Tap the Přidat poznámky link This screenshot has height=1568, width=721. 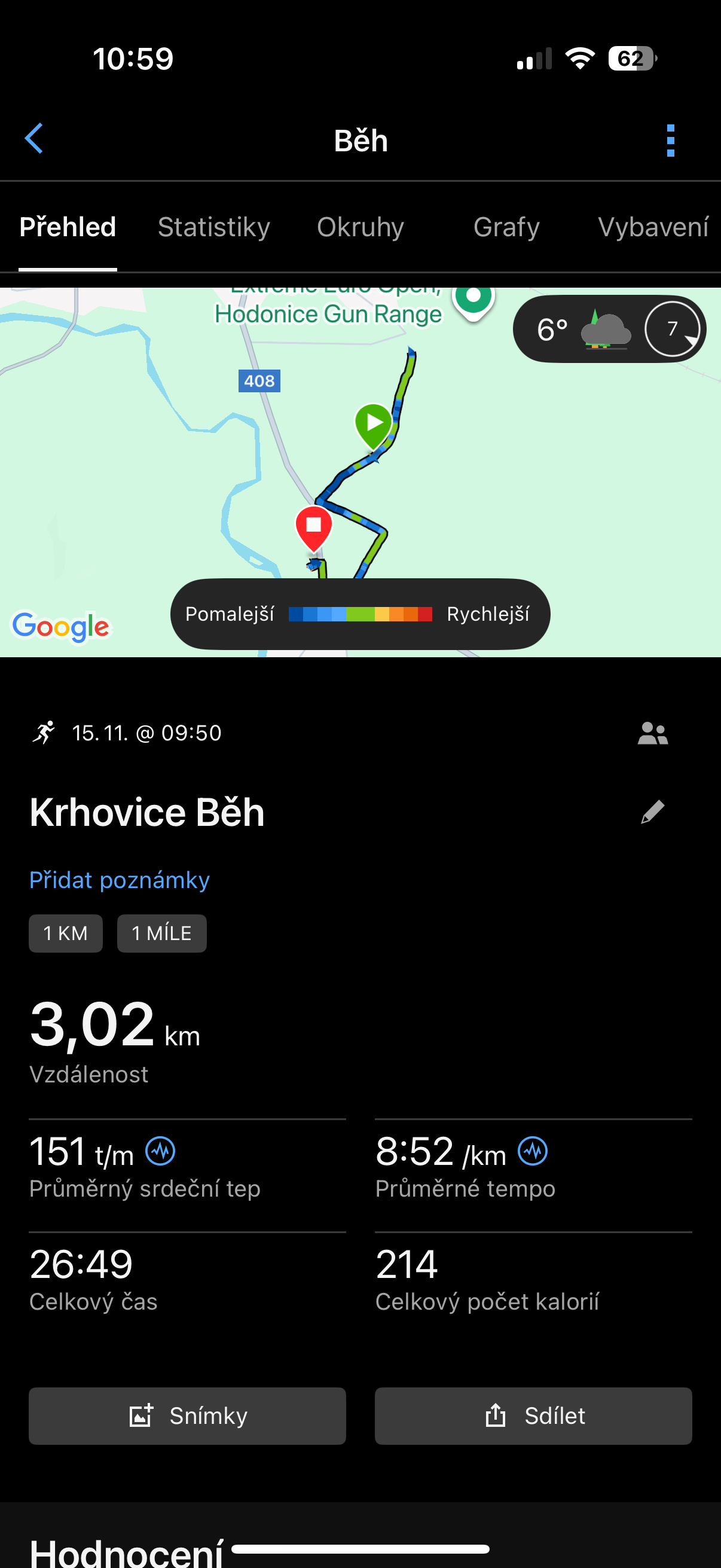coord(119,880)
